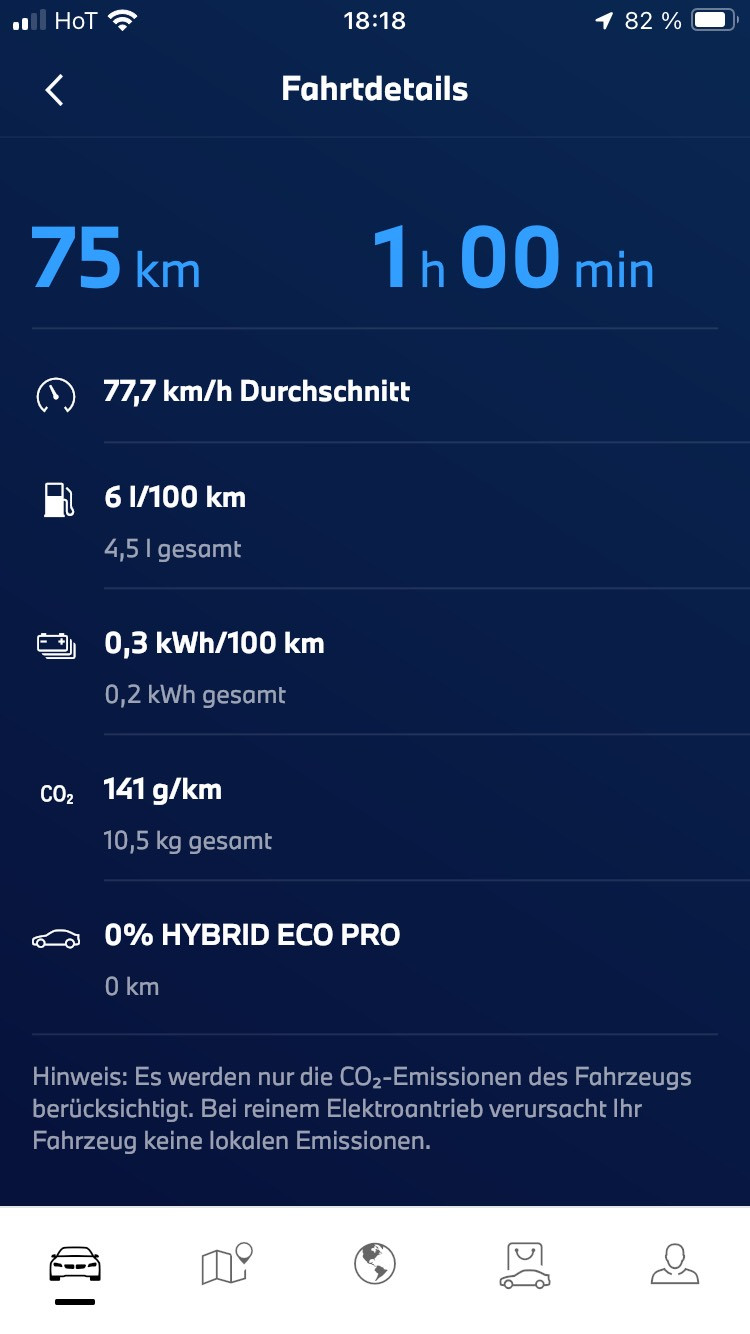Switch to the vehicle tab in bottom bar
This screenshot has width=750, height=1334.
75,1264
